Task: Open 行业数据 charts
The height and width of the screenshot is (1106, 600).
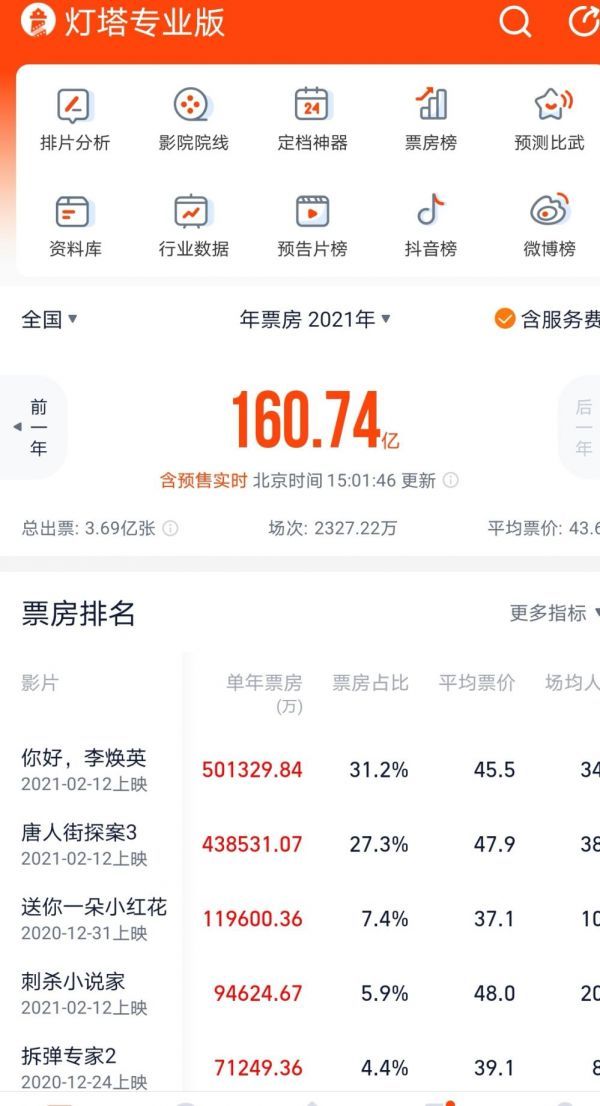Action: (x=193, y=226)
